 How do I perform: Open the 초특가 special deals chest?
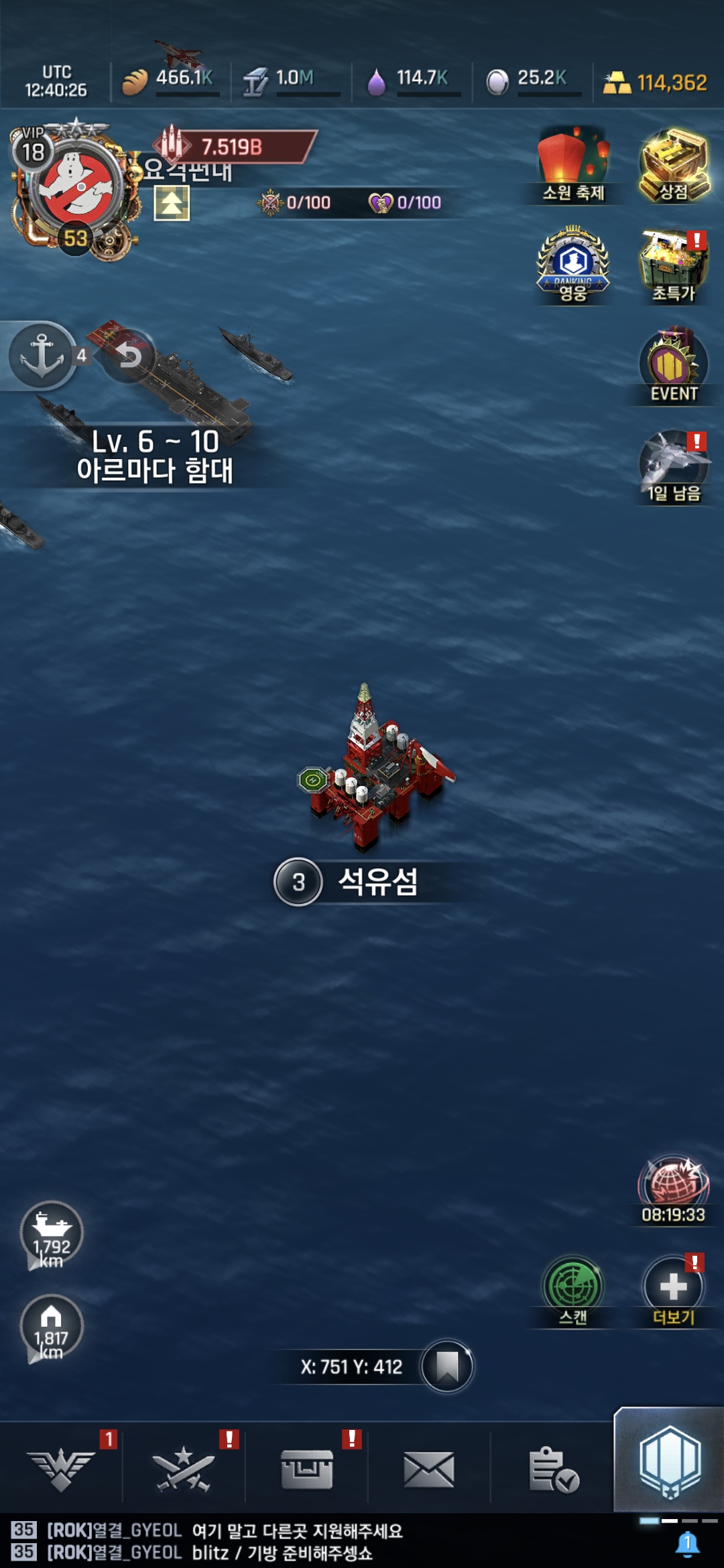coord(674,265)
